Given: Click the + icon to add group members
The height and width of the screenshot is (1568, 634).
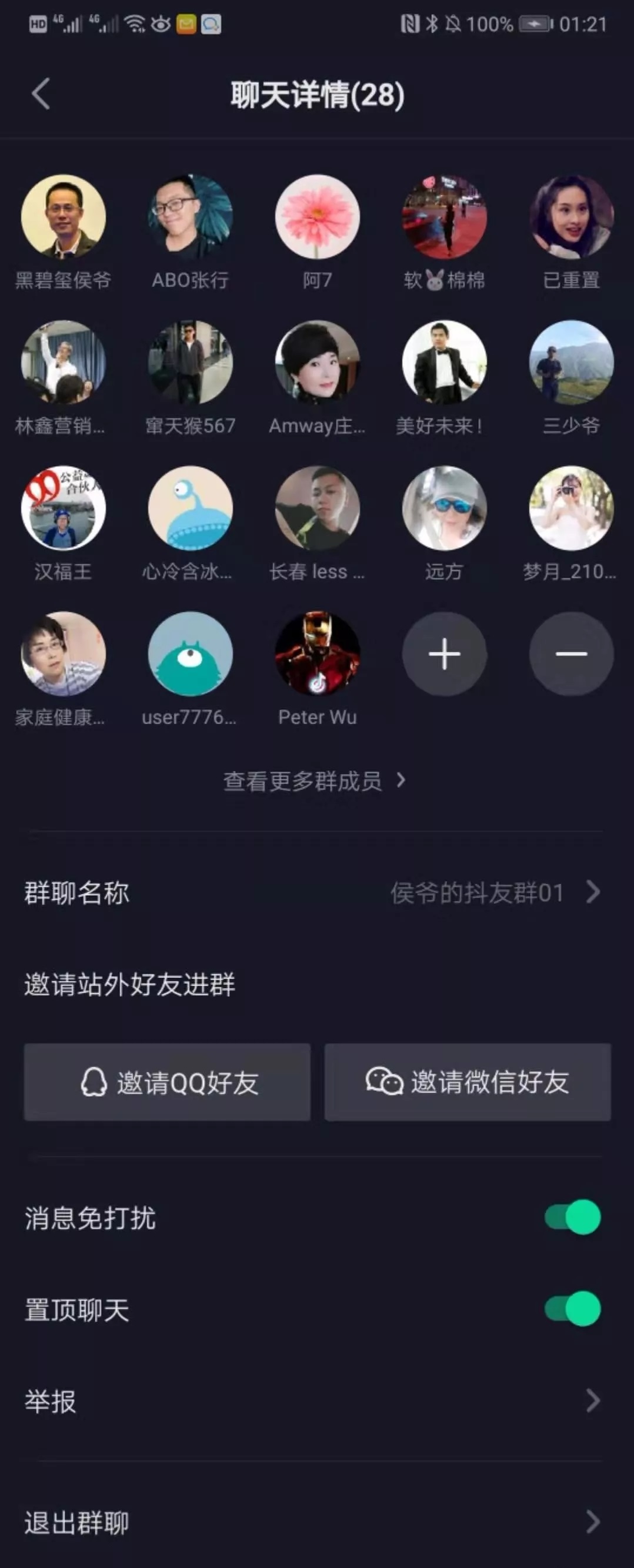Looking at the screenshot, I should pyautogui.click(x=444, y=654).
